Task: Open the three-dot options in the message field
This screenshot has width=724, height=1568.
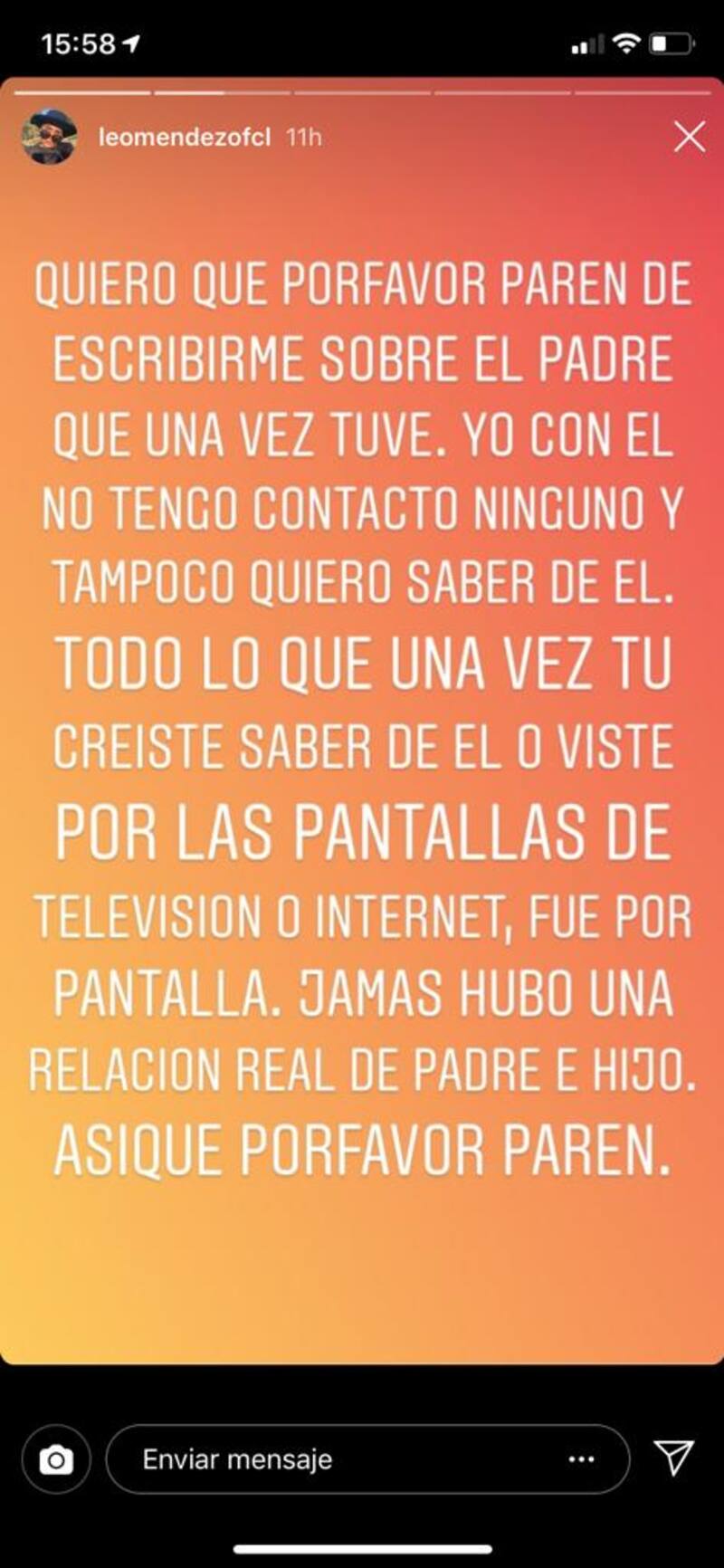Action: [x=581, y=1459]
